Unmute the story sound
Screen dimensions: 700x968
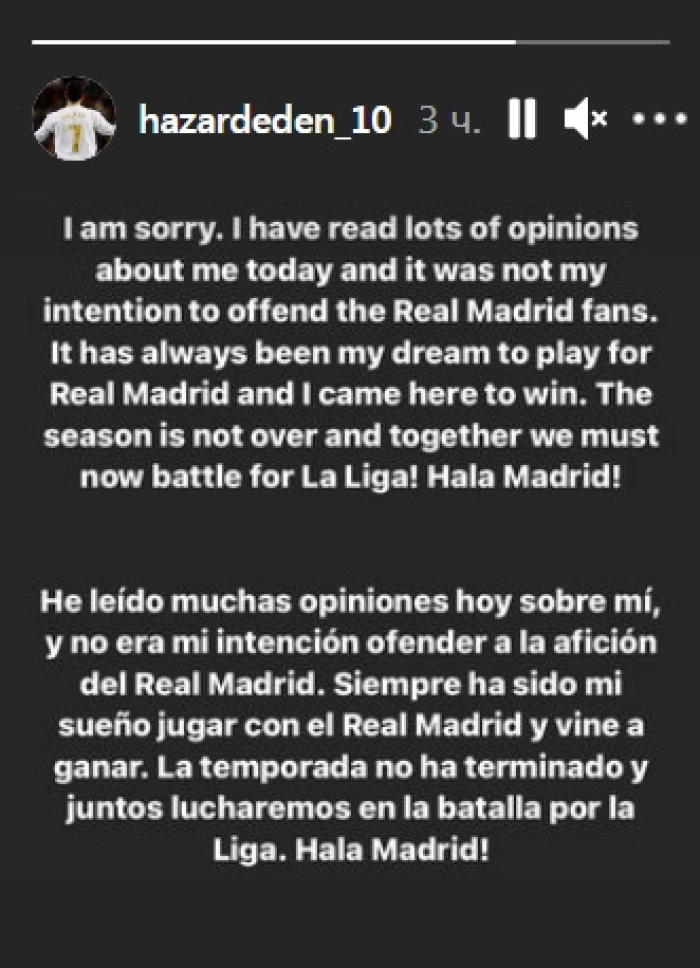point(584,120)
